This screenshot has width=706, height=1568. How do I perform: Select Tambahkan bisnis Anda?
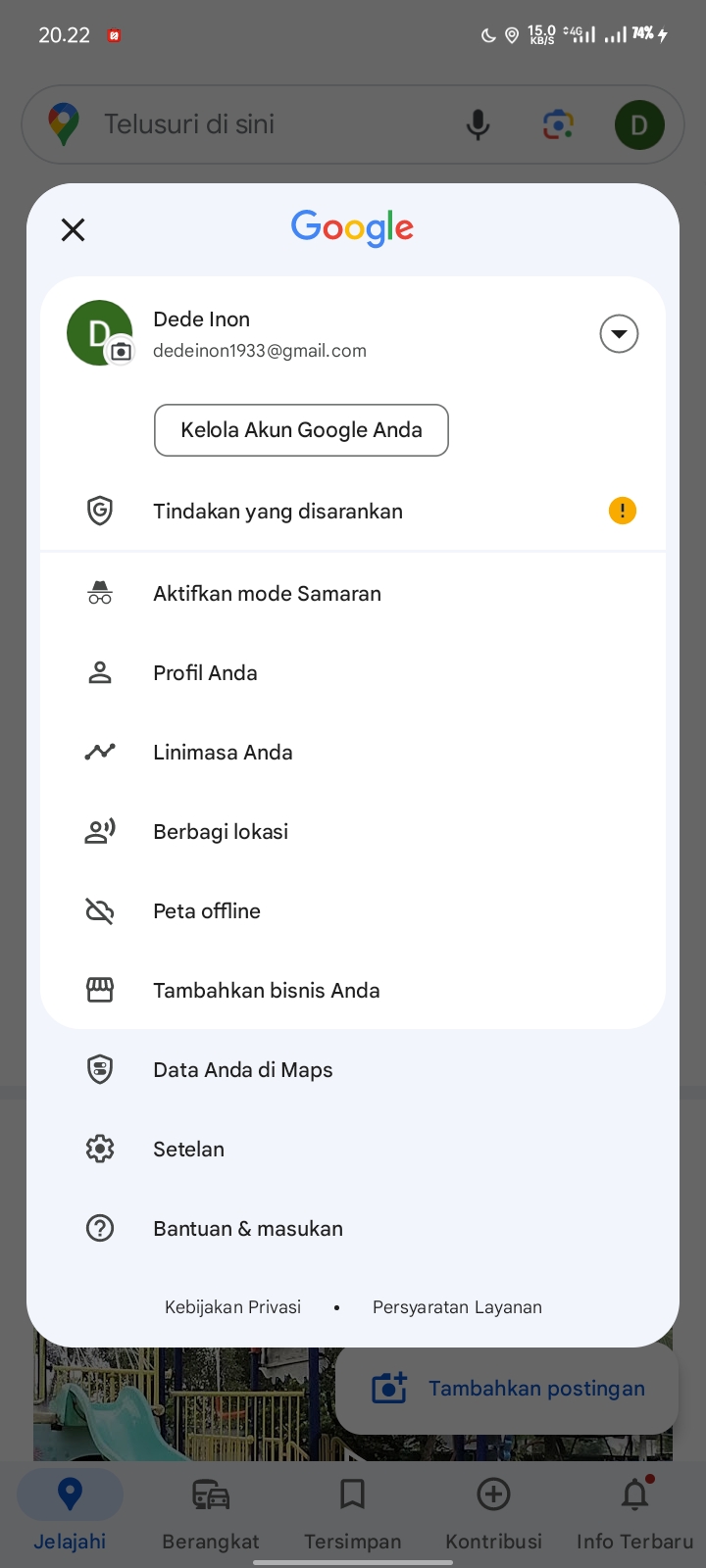(x=353, y=990)
